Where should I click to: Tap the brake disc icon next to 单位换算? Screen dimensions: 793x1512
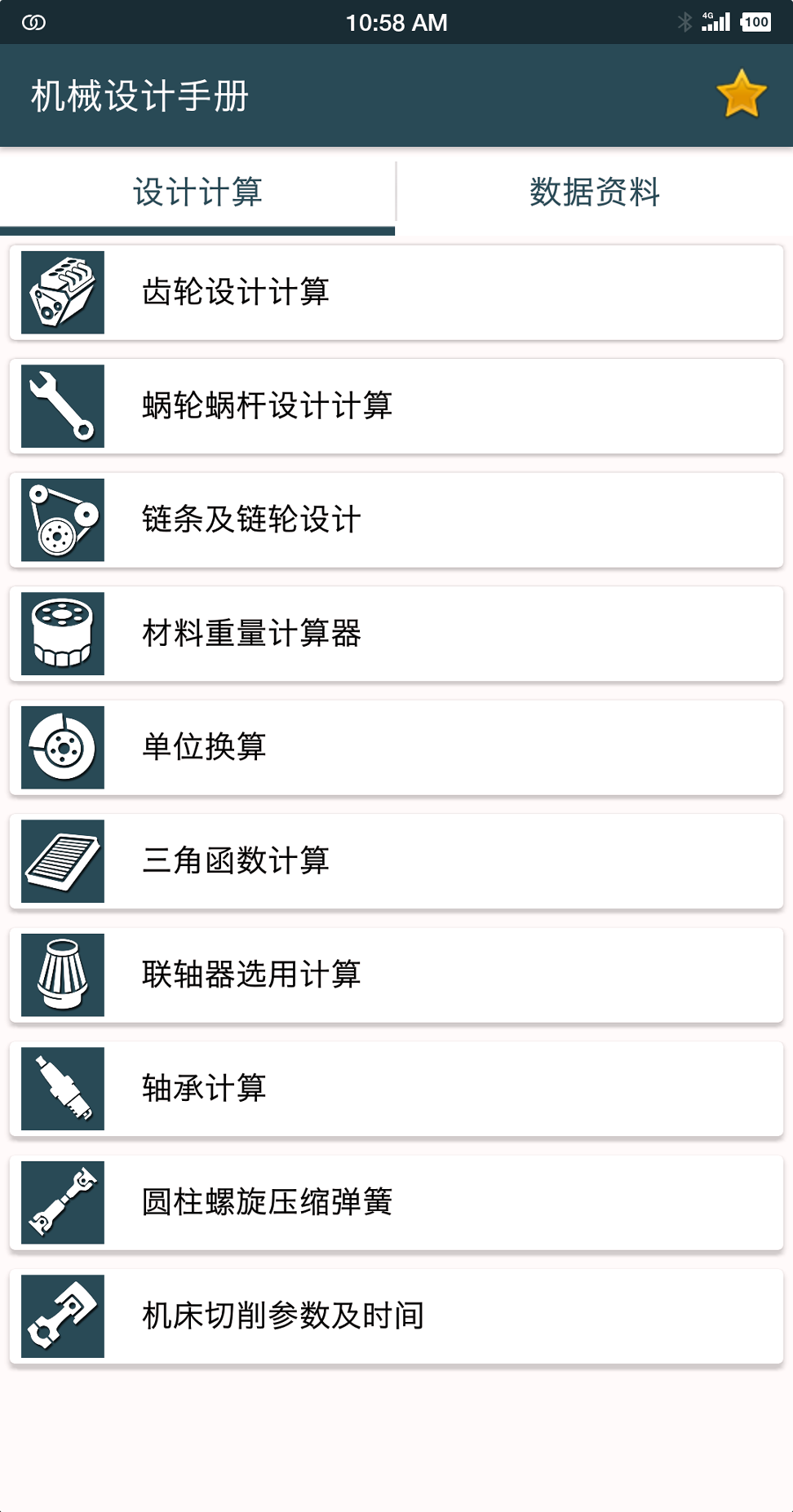coord(62,746)
